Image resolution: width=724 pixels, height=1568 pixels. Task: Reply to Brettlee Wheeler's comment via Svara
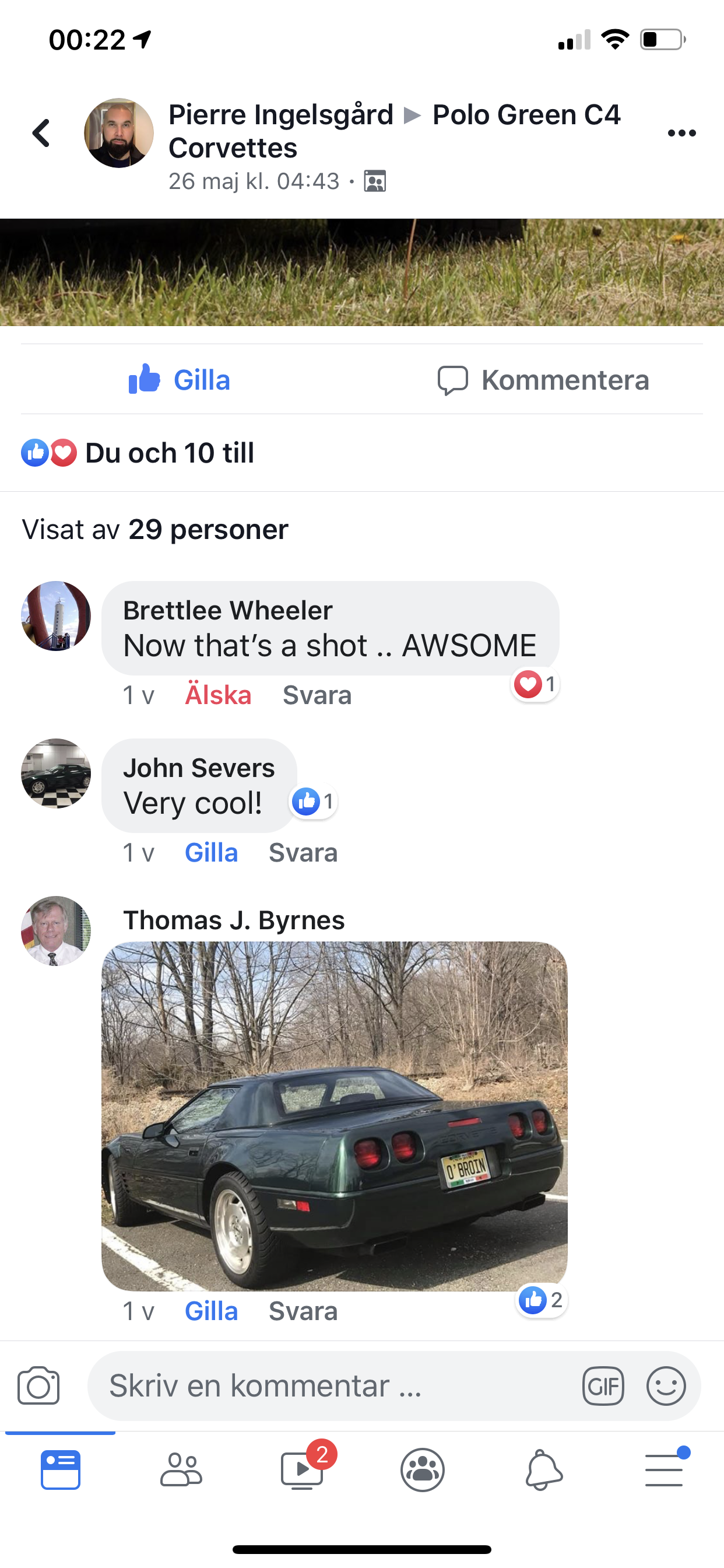tap(317, 695)
